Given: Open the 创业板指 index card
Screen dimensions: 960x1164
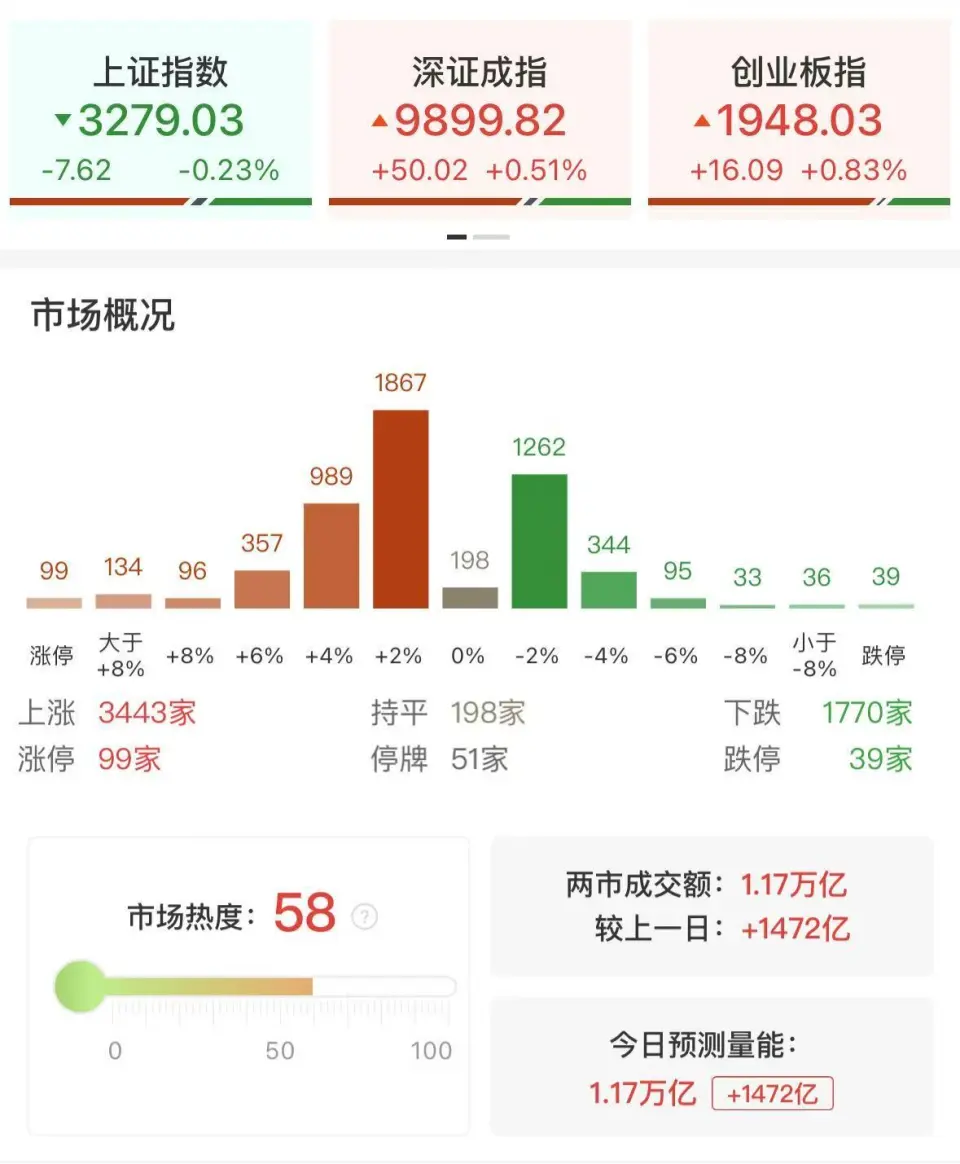Looking at the screenshot, I should click(798, 115).
